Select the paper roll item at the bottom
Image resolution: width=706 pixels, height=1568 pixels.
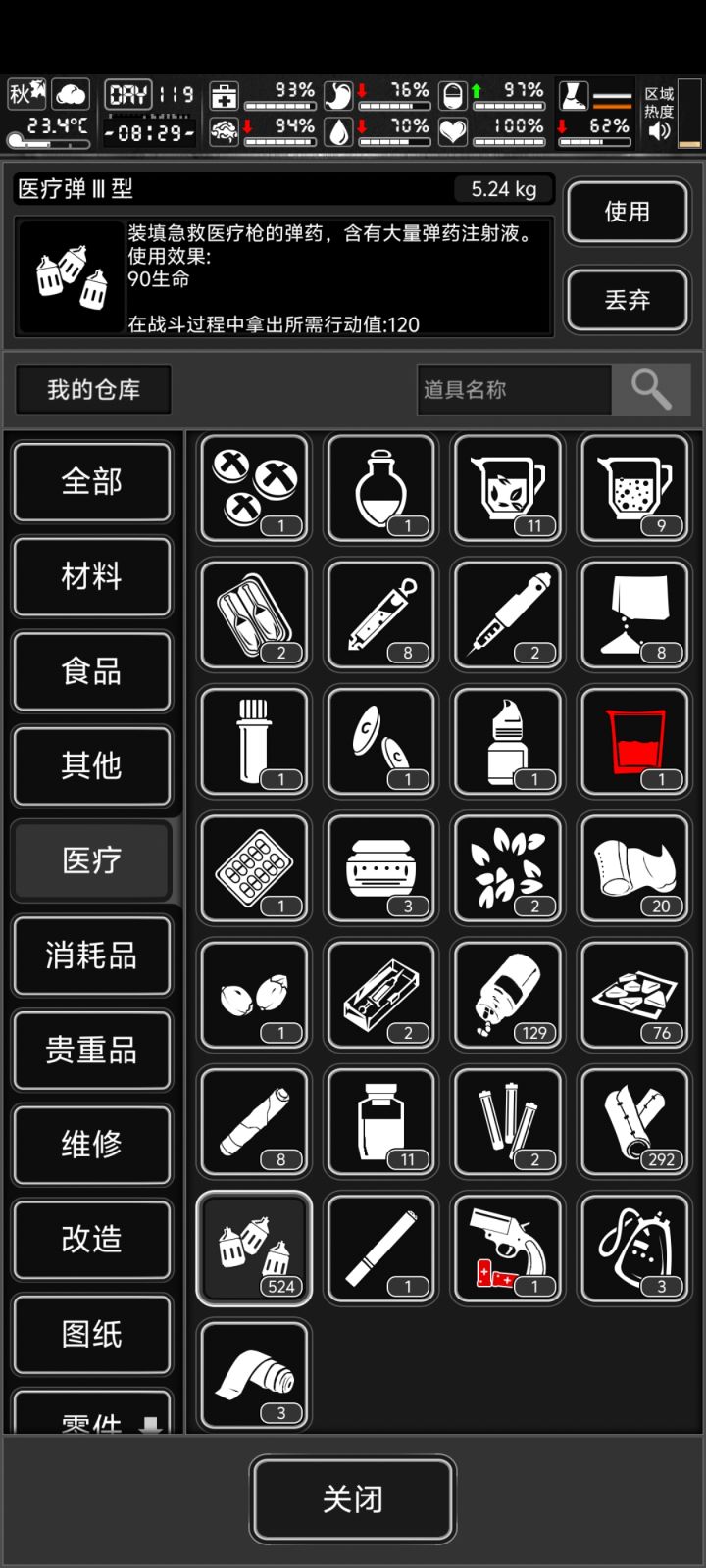(253, 1374)
